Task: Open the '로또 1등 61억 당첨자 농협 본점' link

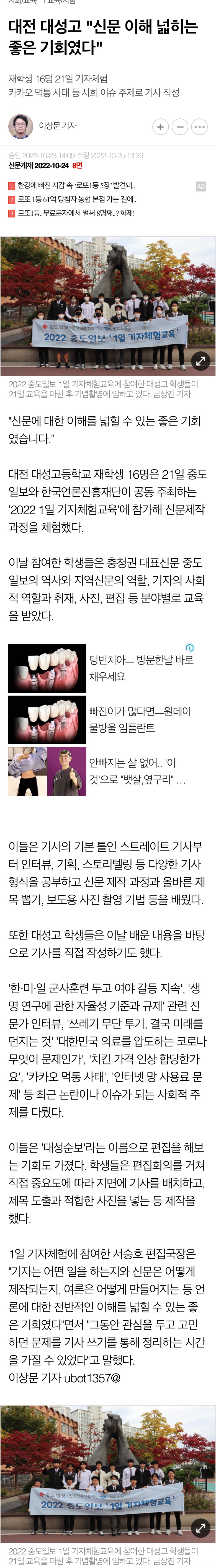Action: coord(77,199)
